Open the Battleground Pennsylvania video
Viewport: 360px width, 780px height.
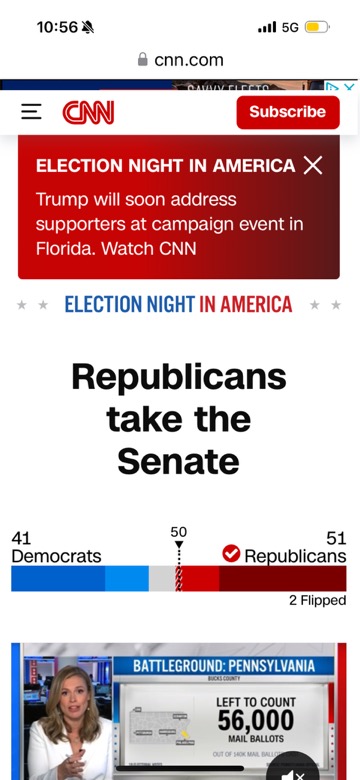179,711
